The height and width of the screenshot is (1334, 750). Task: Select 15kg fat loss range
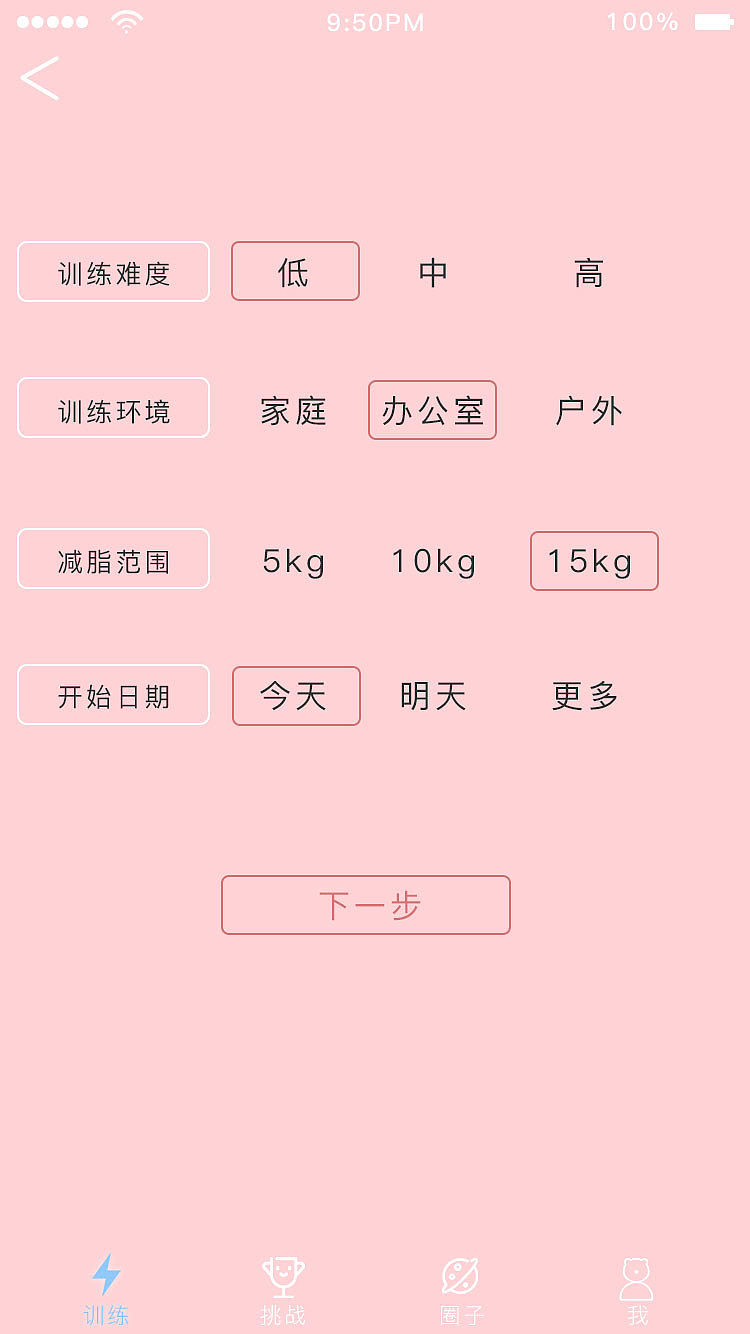coord(594,561)
